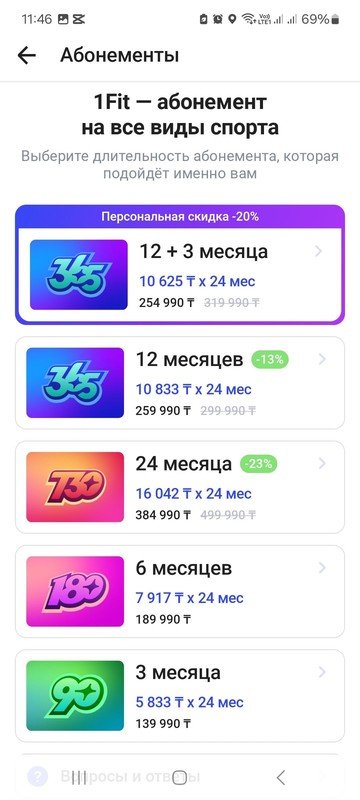The width and height of the screenshot is (360, 800).
Task: Open recent apps from navigation bar
Action: tap(79, 778)
